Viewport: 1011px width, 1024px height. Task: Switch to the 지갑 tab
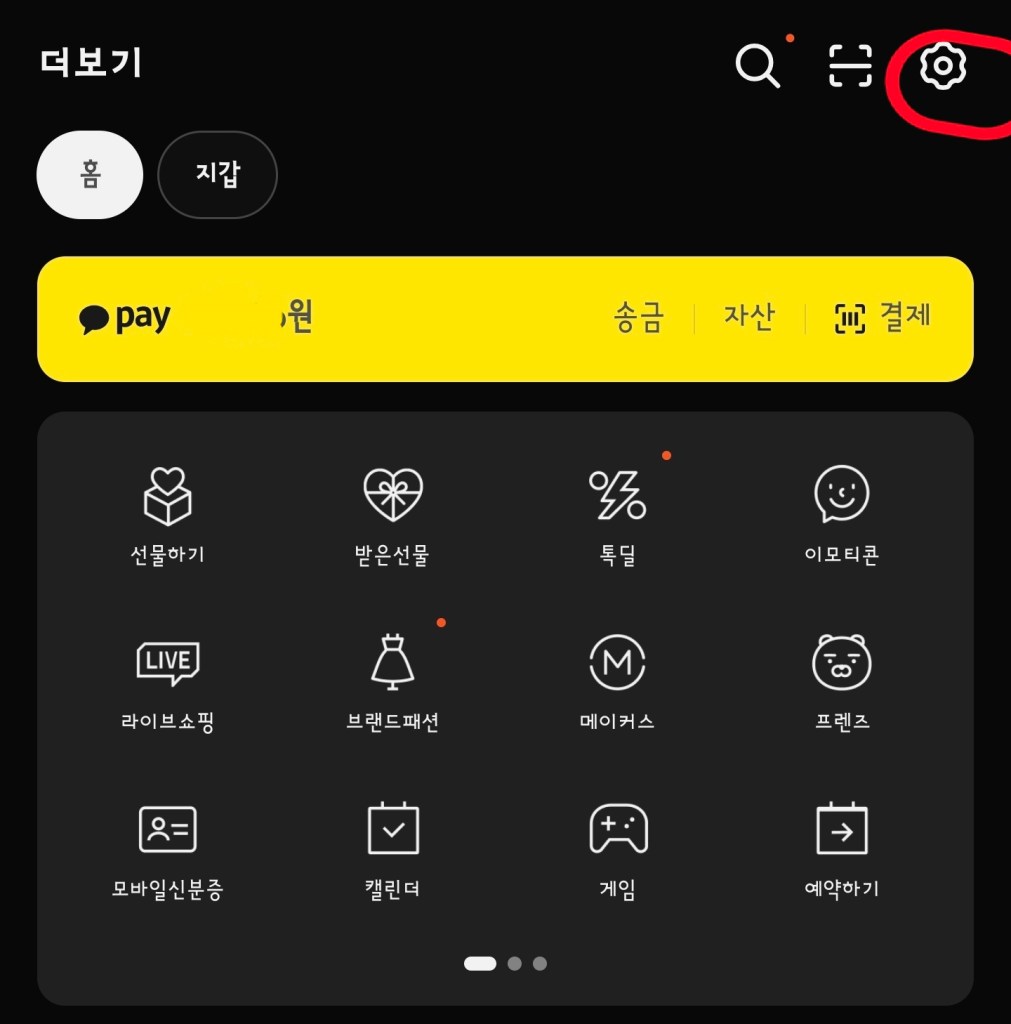pos(218,175)
